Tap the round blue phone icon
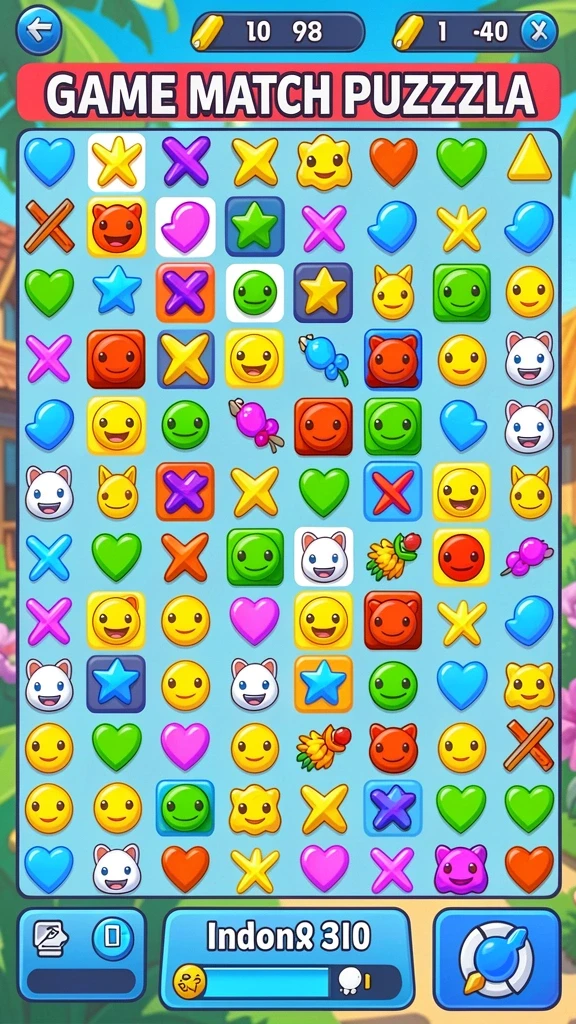 112,938
